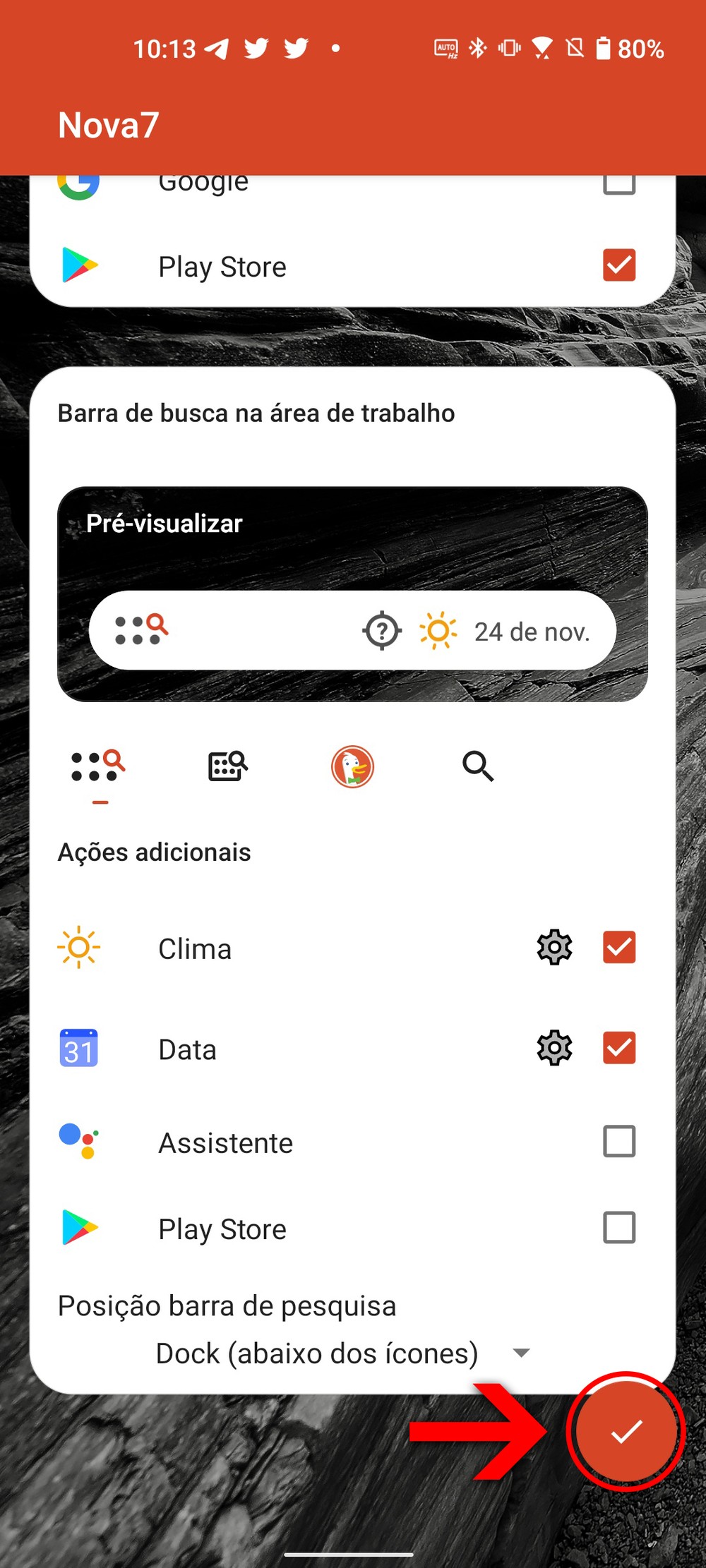The width and height of the screenshot is (706, 1568).
Task: Select the DuckDuckGo search icon
Action: pos(352,766)
